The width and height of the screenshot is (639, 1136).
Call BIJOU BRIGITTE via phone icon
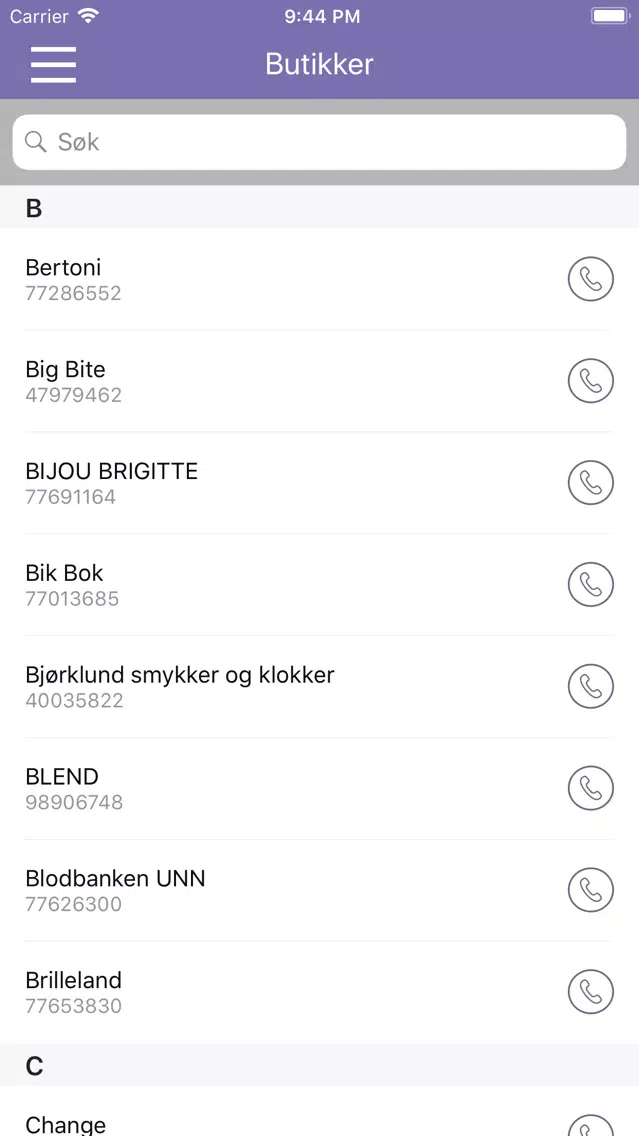click(590, 483)
